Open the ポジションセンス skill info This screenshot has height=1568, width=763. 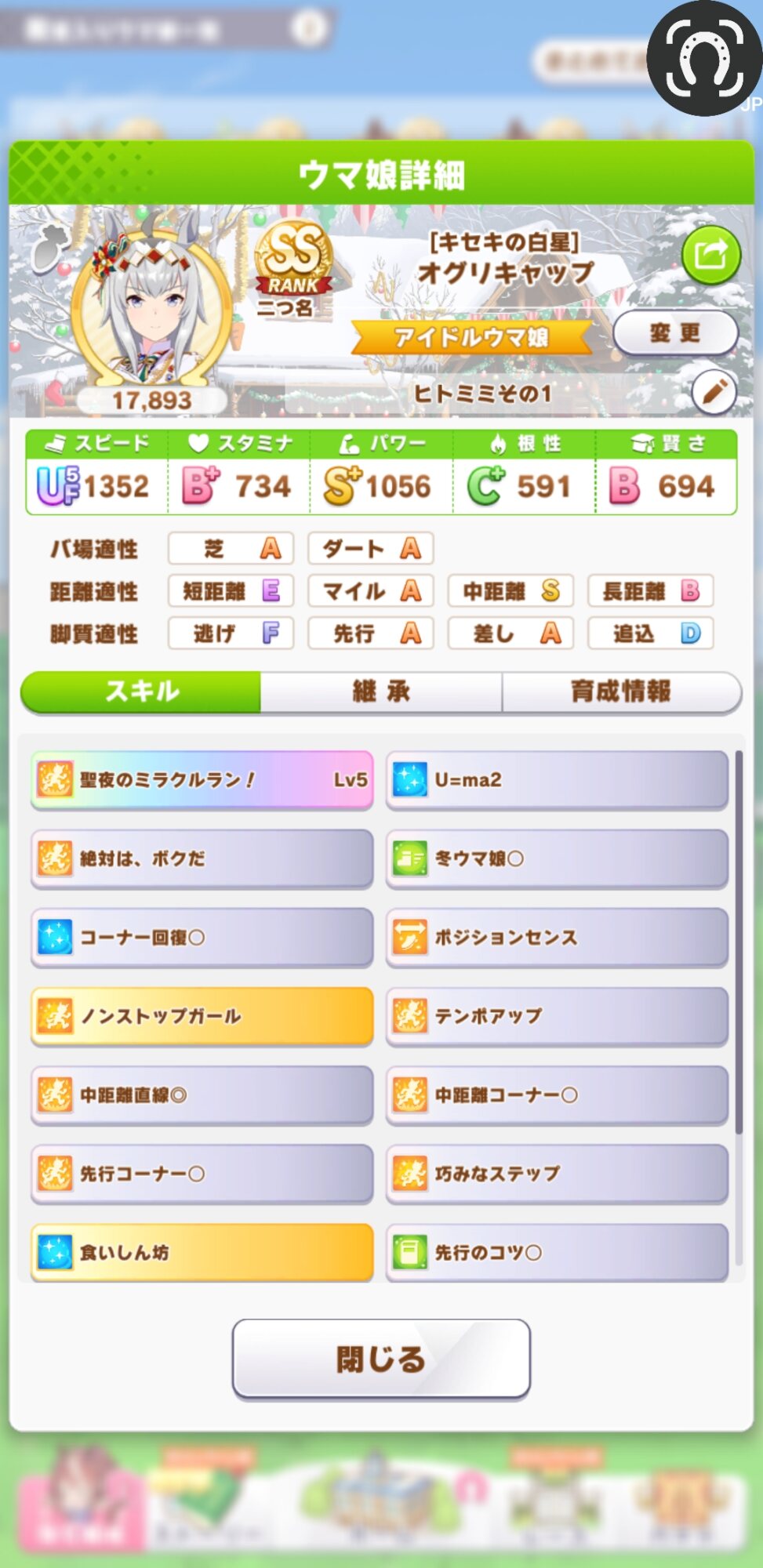(557, 938)
